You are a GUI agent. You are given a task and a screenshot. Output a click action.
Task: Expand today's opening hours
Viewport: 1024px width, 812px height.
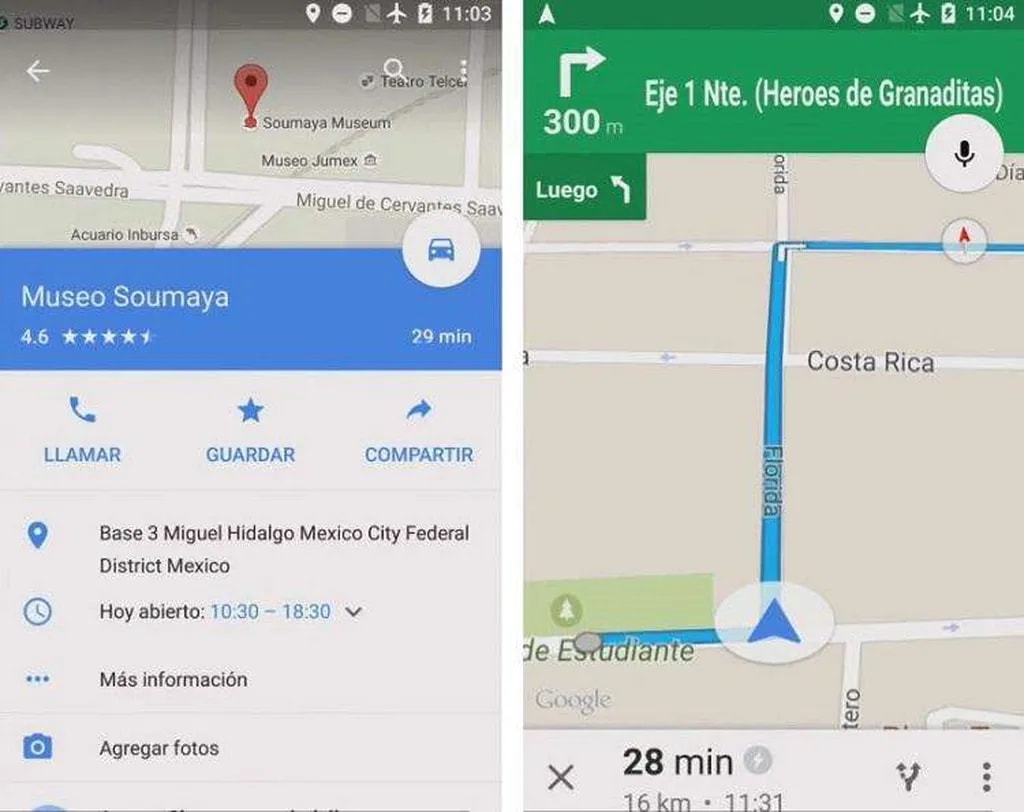coord(353,611)
